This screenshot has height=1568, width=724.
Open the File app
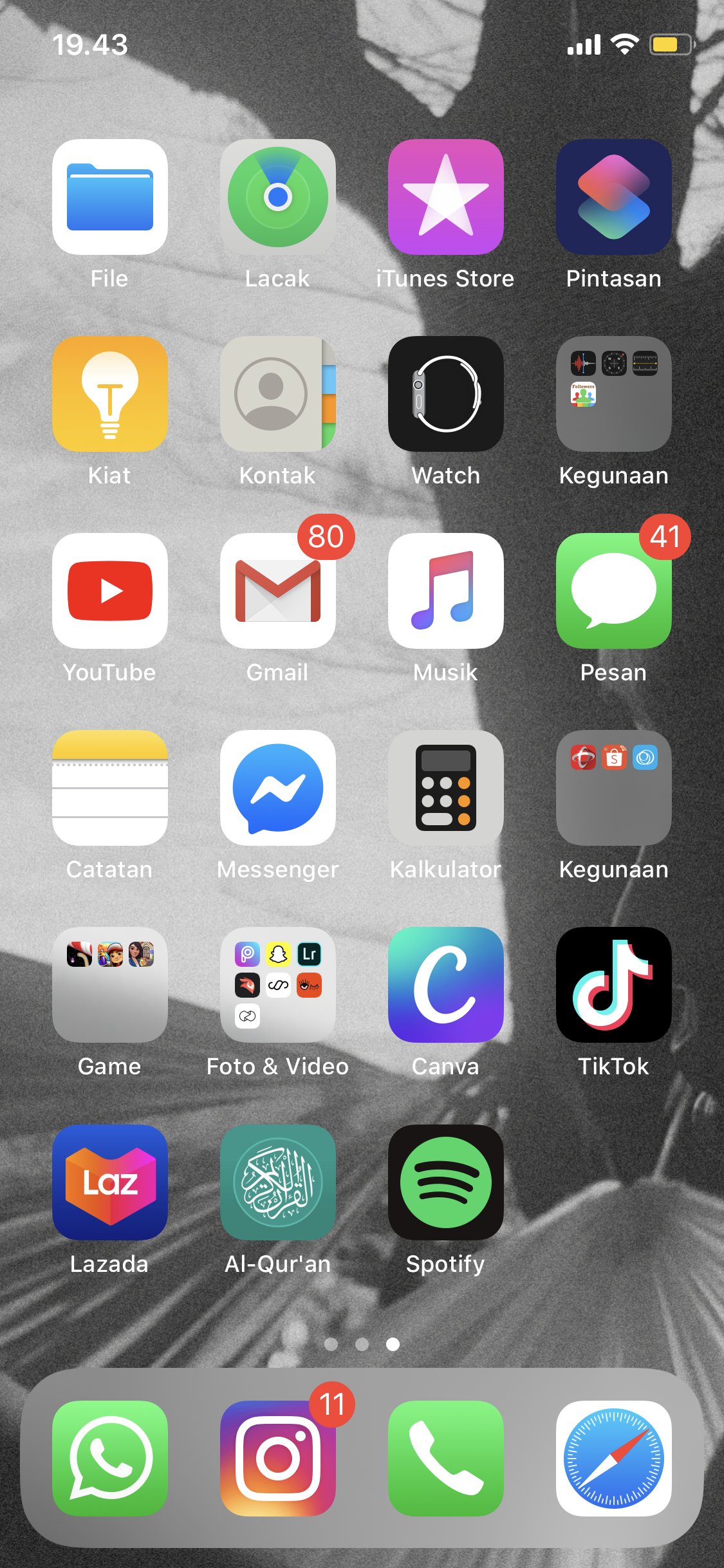(110, 197)
